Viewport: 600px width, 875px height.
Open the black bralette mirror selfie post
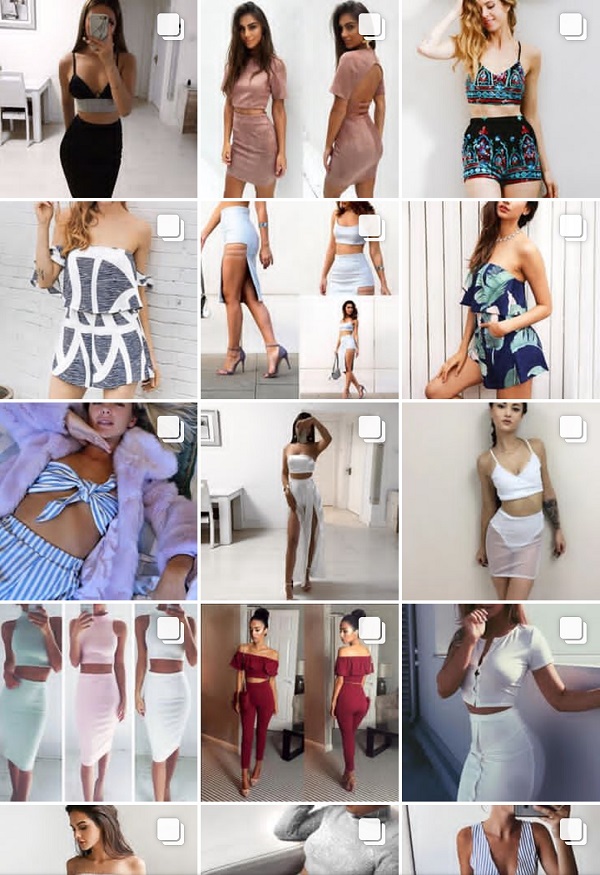pos(98,99)
